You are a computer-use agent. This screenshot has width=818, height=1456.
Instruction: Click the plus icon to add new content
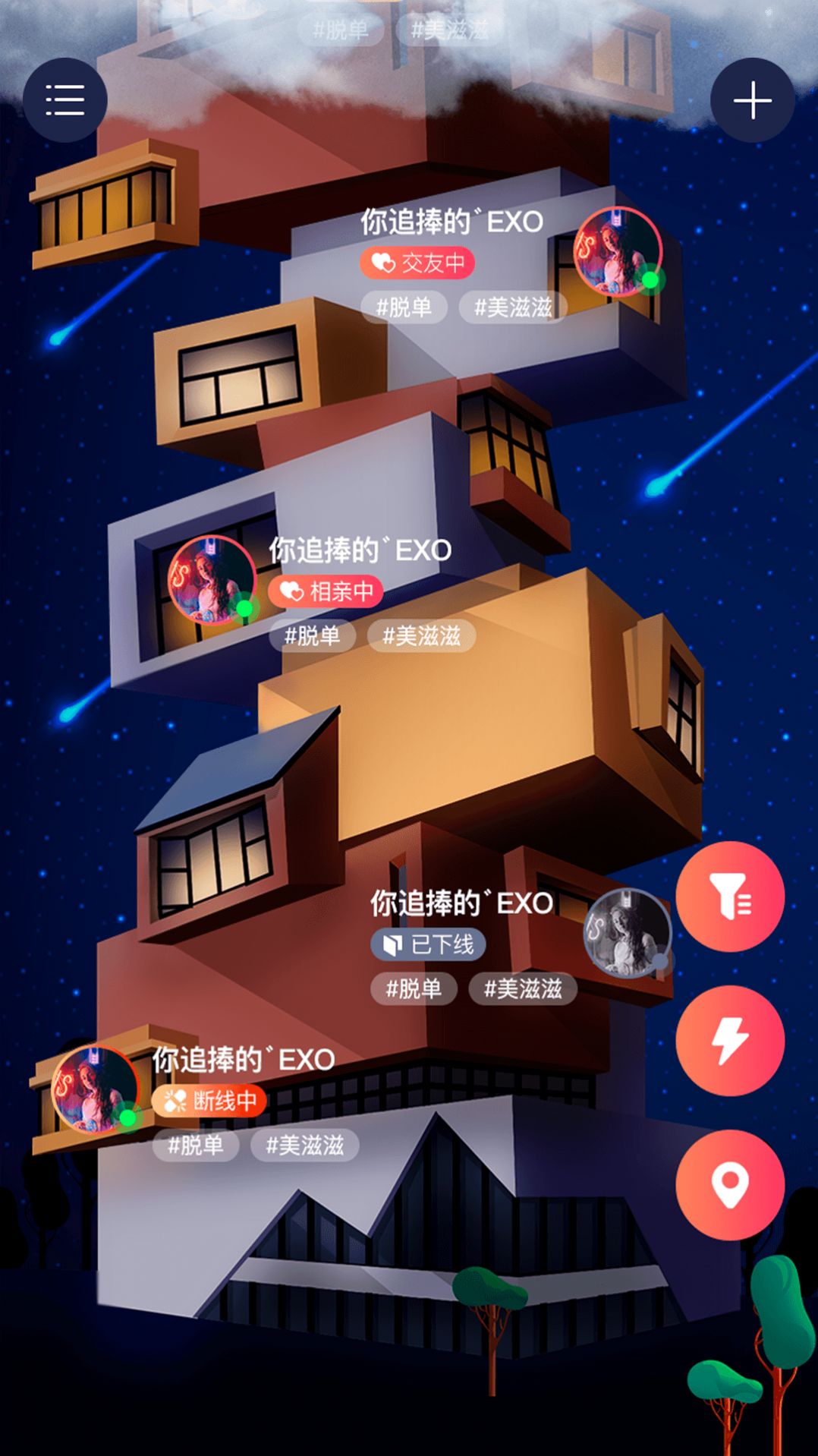(753, 100)
